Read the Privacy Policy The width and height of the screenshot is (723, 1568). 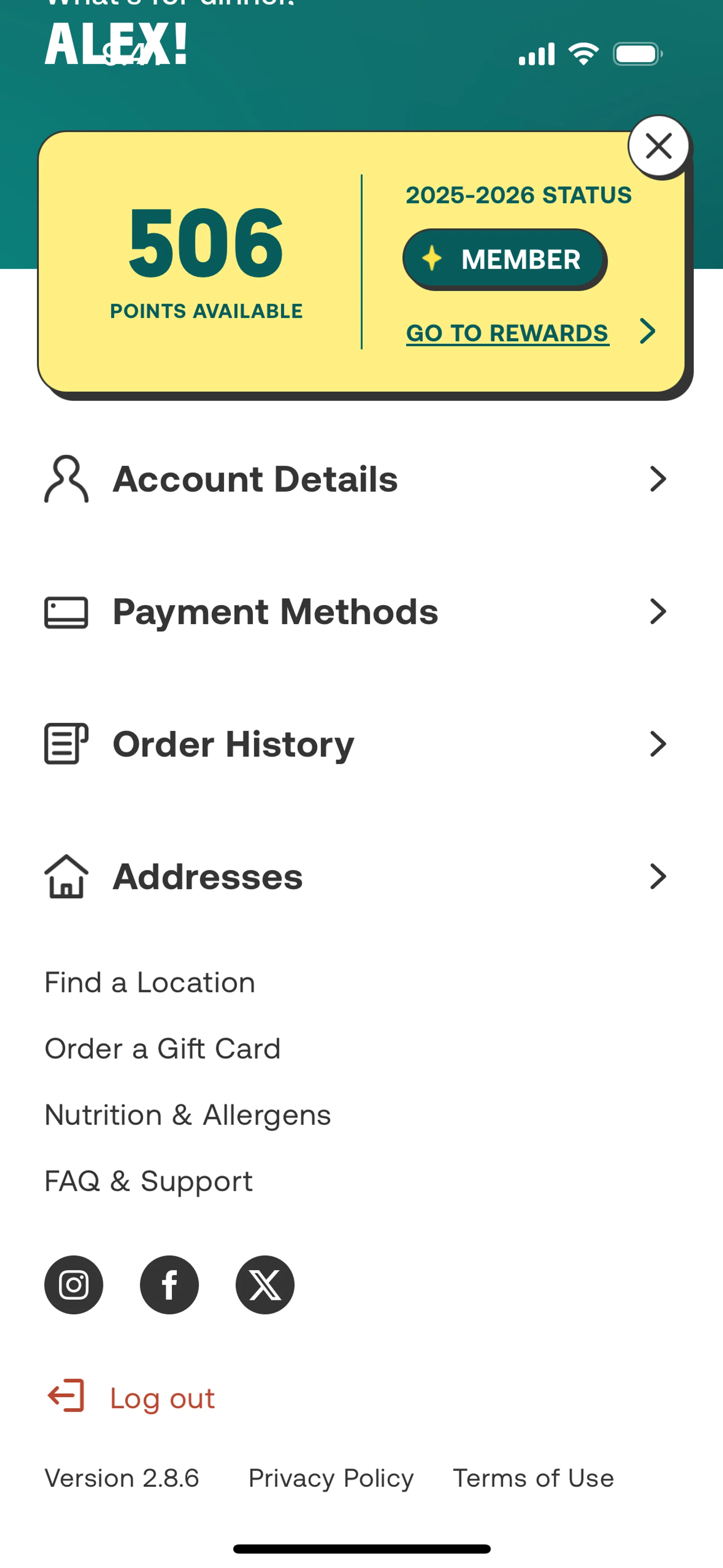331,1478
